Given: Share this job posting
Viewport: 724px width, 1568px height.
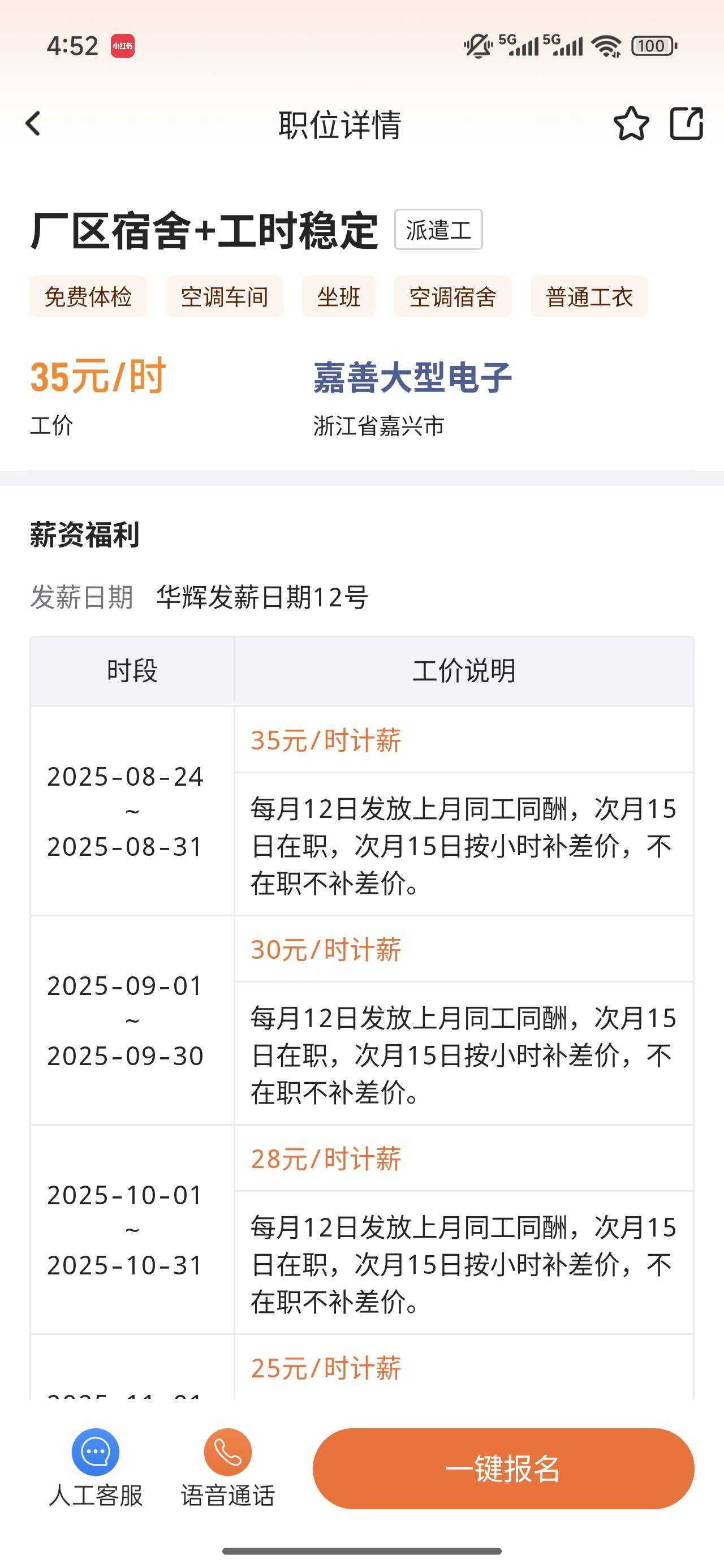Looking at the screenshot, I should 687,123.
